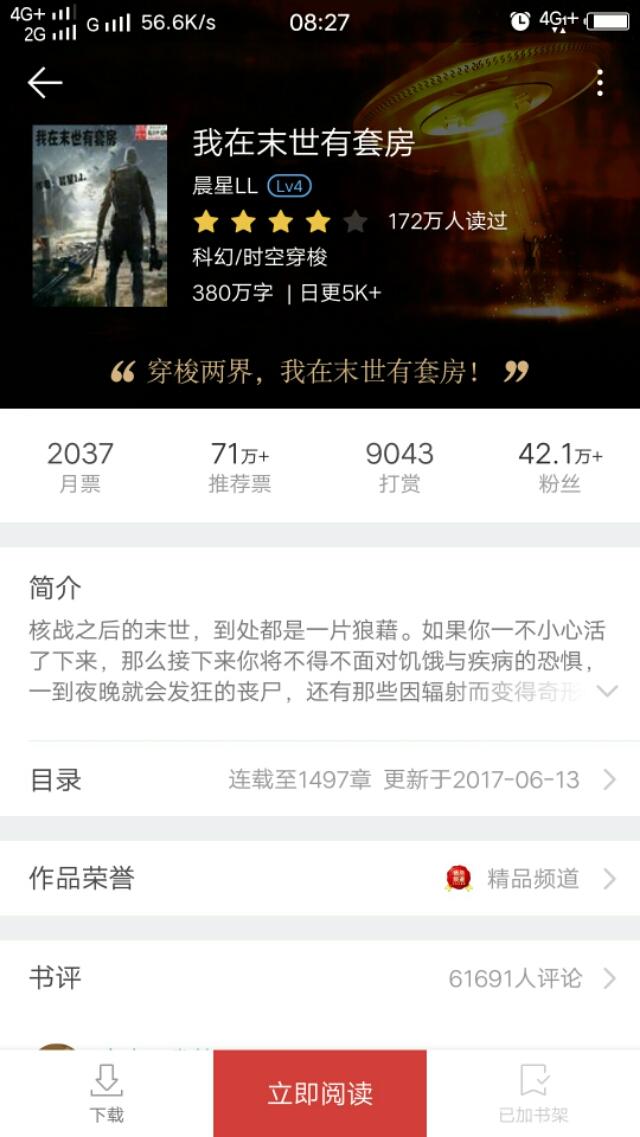Viewport: 640px width, 1137px height.
Task: View the 月票 monthly tickets
Action: (80, 466)
